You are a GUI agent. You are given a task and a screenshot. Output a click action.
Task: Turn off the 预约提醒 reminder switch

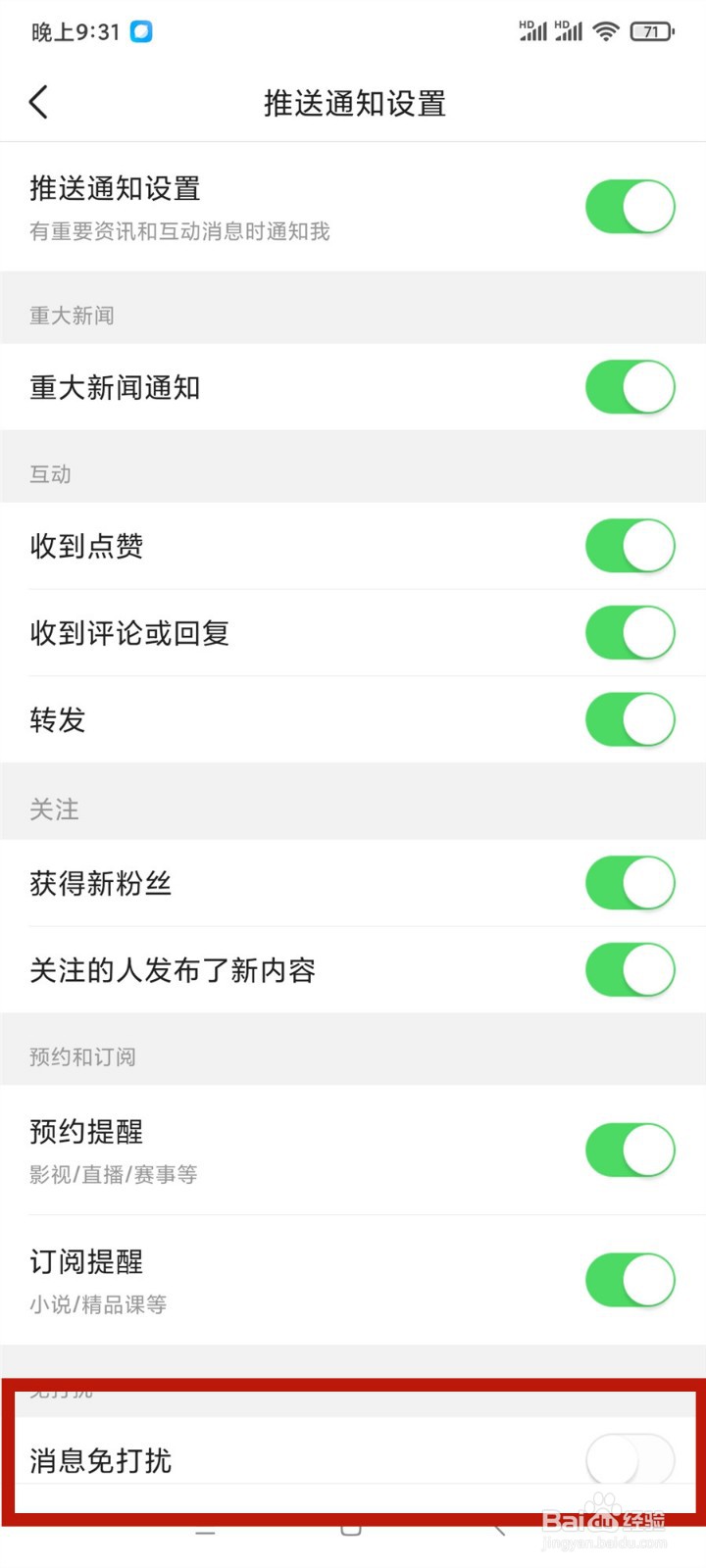point(630,1151)
